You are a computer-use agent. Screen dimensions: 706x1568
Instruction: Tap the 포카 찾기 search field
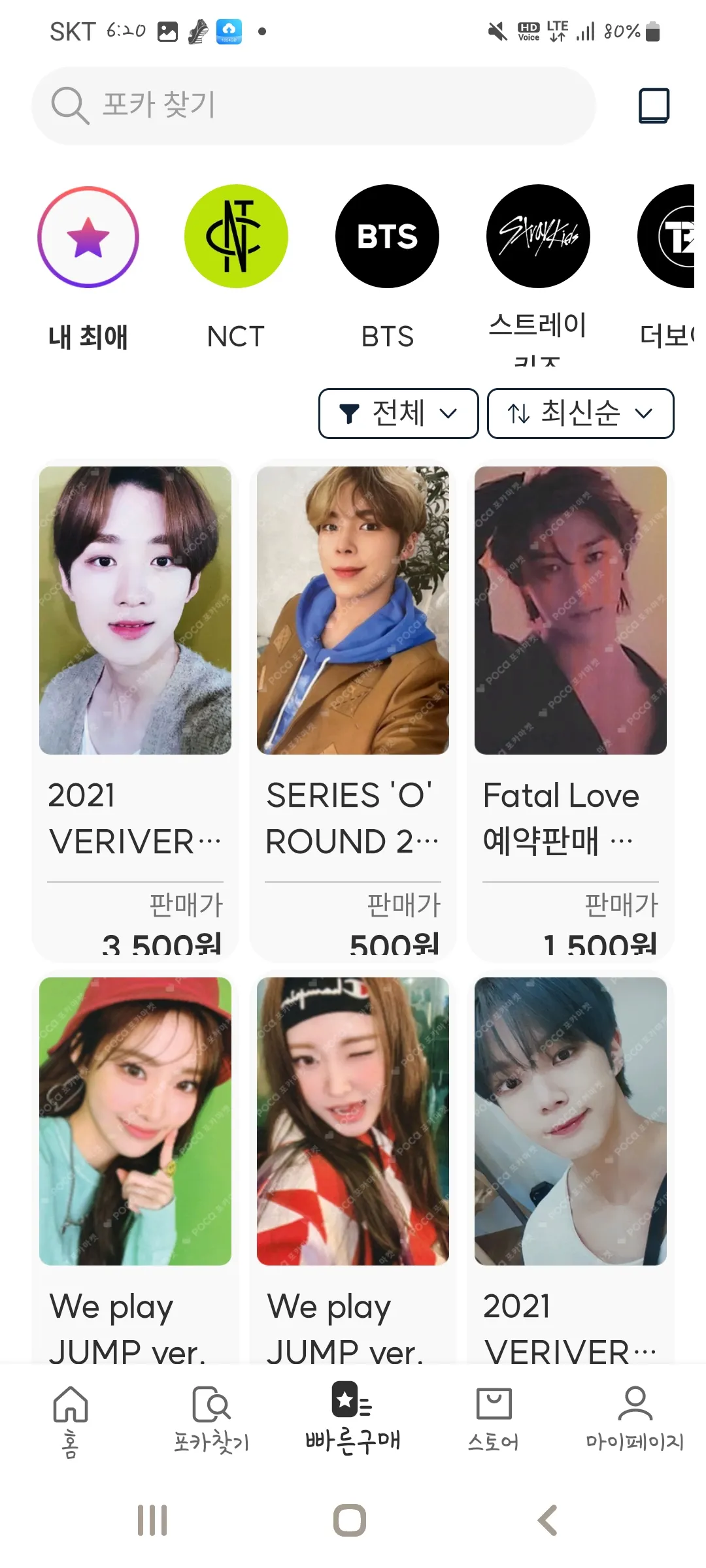click(x=314, y=105)
